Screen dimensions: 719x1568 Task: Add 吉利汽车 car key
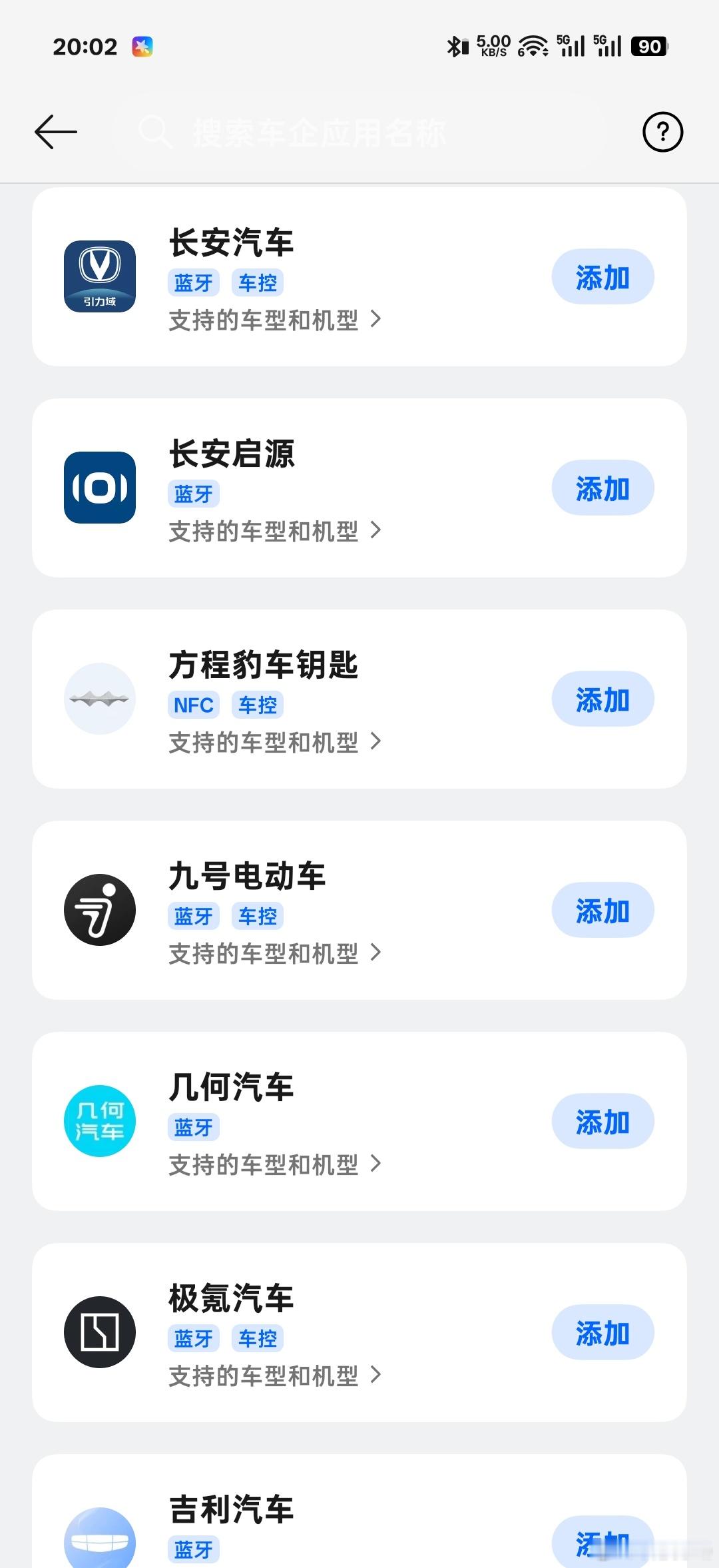(x=602, y=1543)
